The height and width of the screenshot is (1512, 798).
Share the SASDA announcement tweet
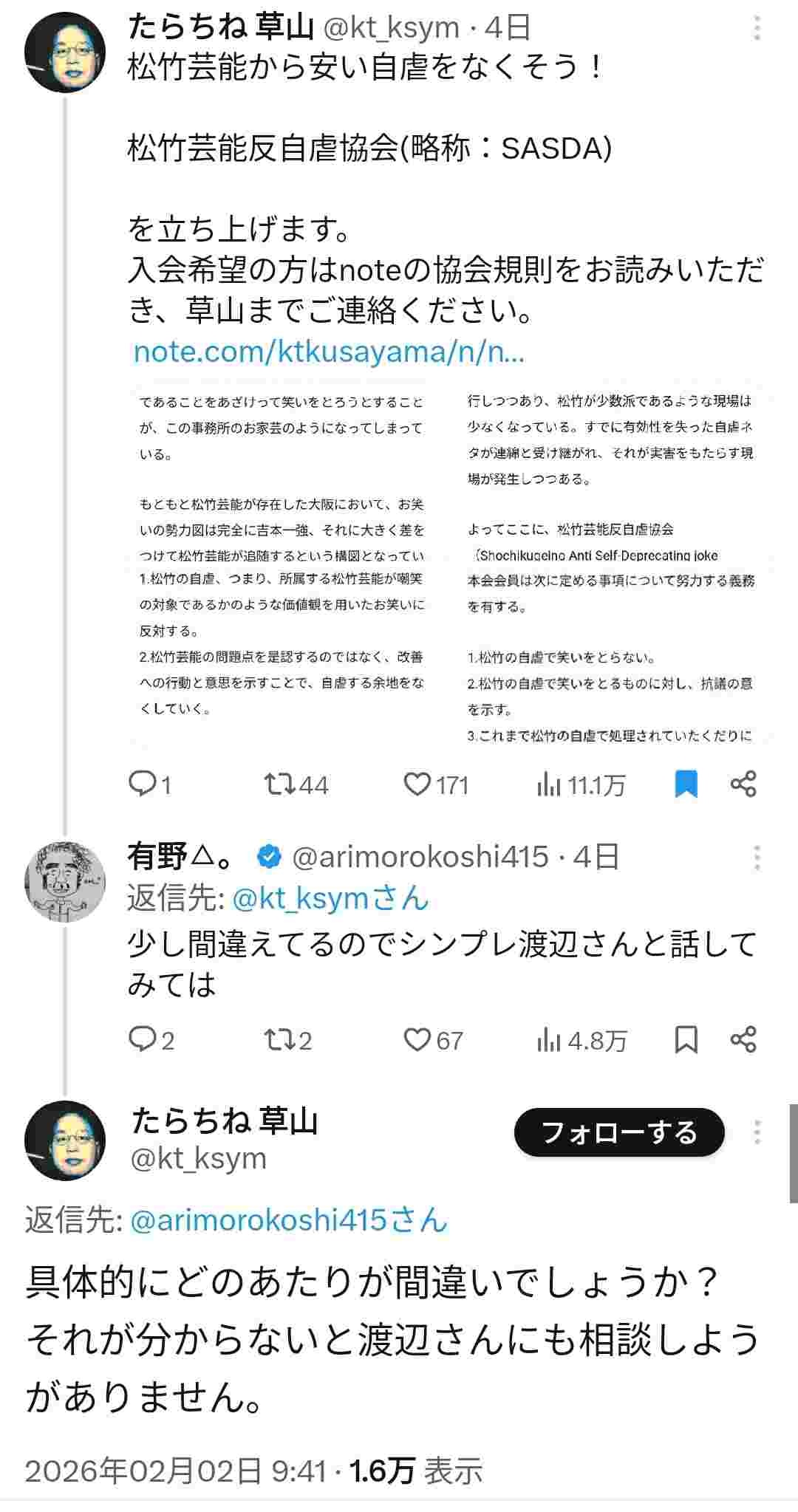(x=743, y=783)
